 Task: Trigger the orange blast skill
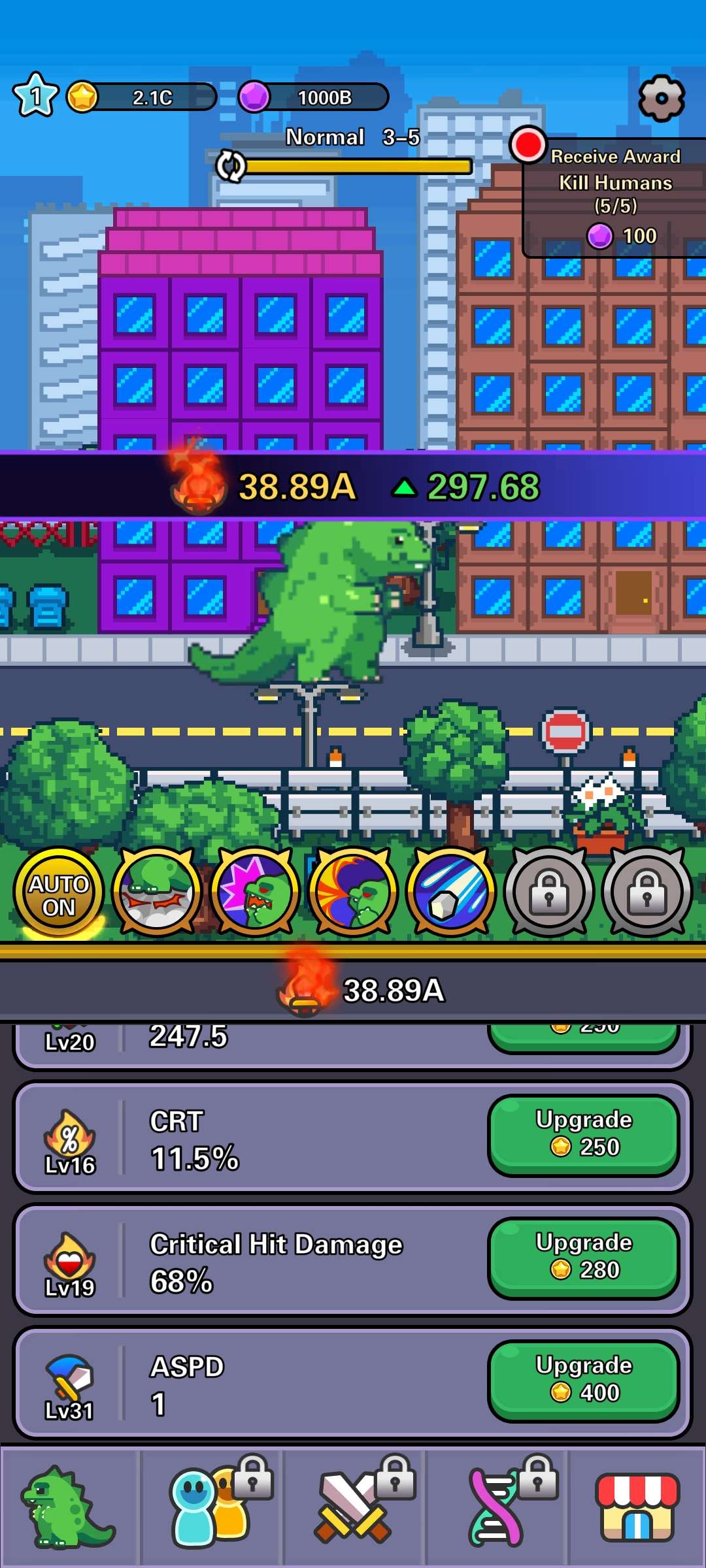(353, 892)
